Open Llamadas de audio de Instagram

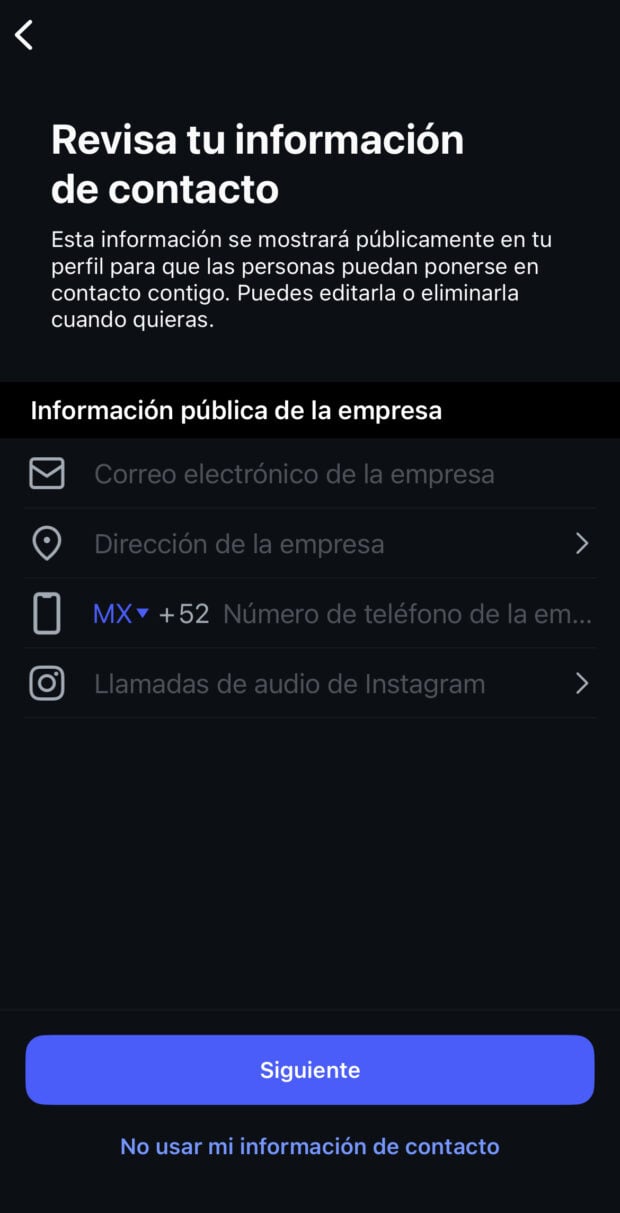[310, 684]
